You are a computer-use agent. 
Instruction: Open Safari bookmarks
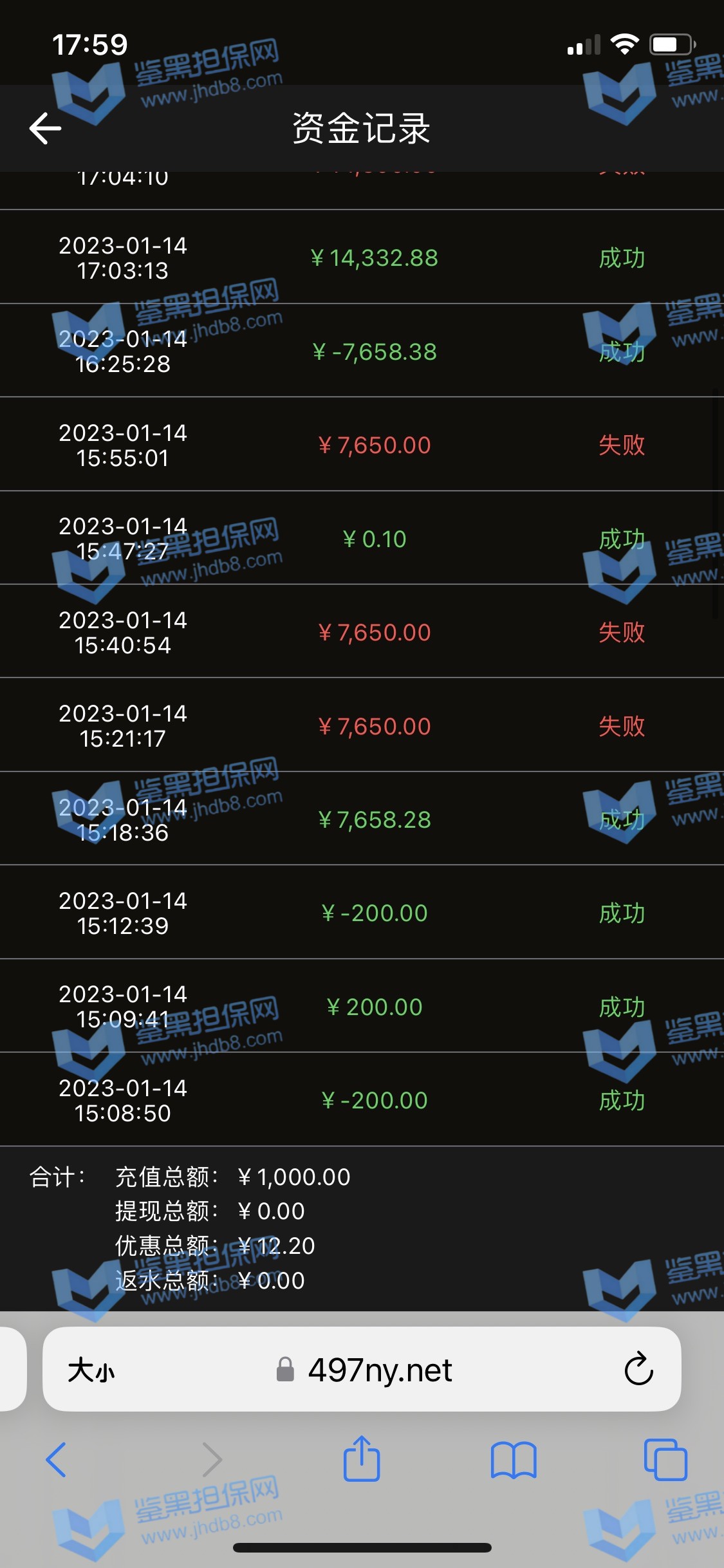(513, 1460)
